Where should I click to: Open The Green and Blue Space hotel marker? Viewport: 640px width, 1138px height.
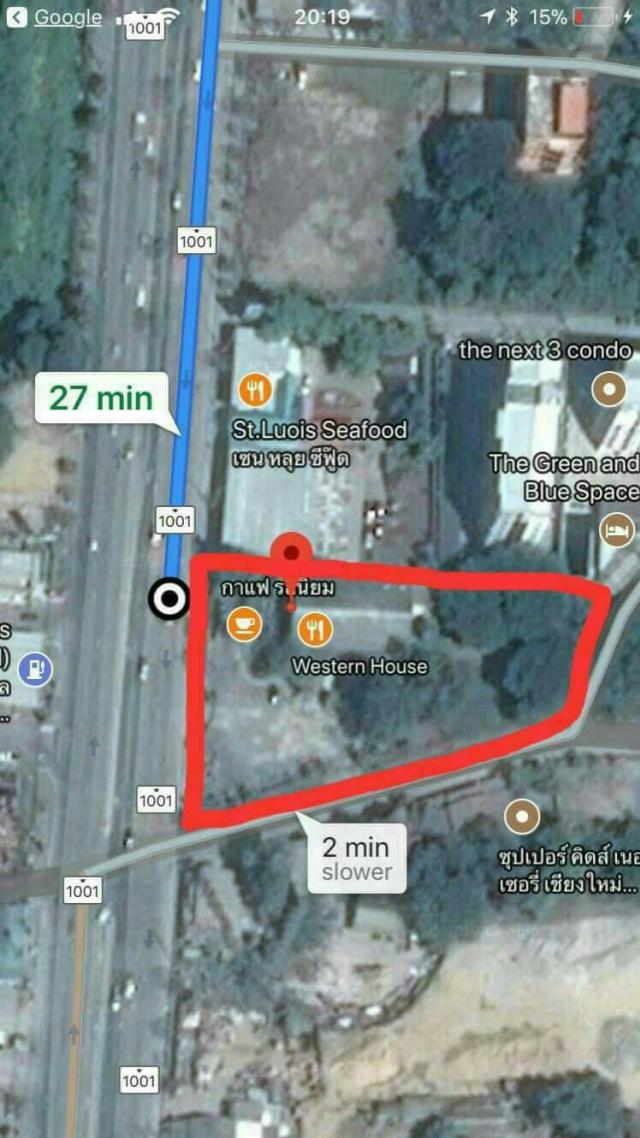[616, 530]
